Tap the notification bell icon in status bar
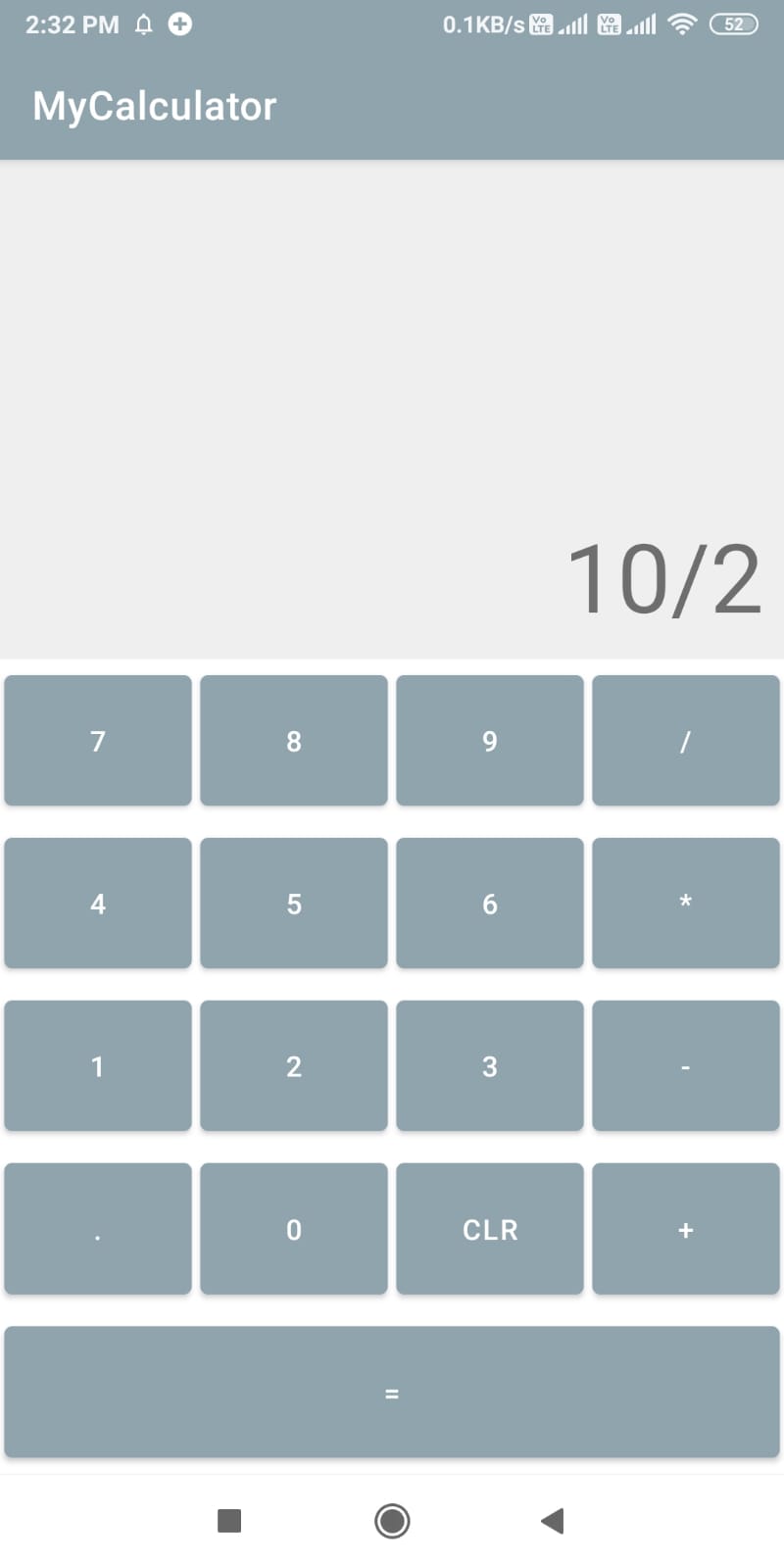The width and height of the screenshot is (784, 1568). pyautogui.click(x=143, y=24)
